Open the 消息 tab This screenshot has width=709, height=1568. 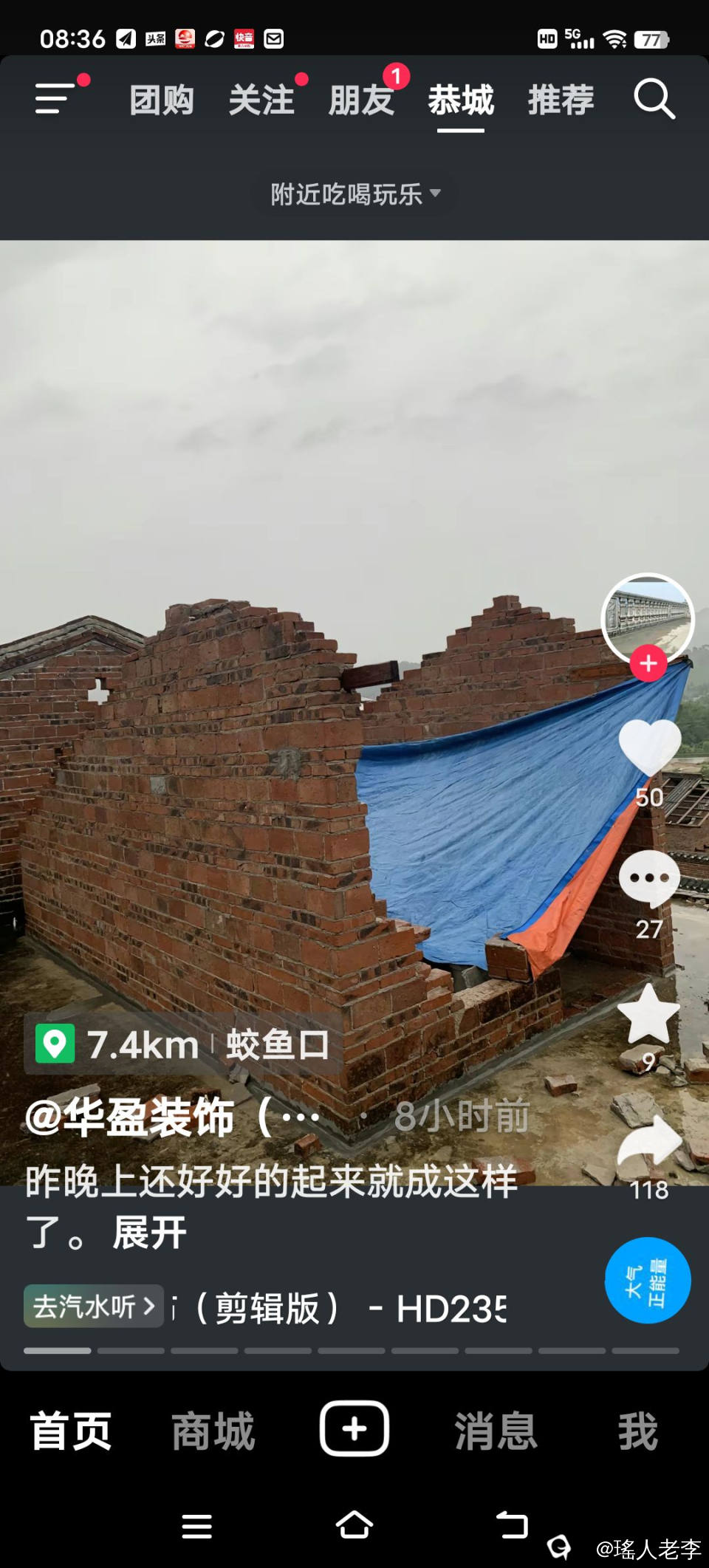tap(496, 1431)
